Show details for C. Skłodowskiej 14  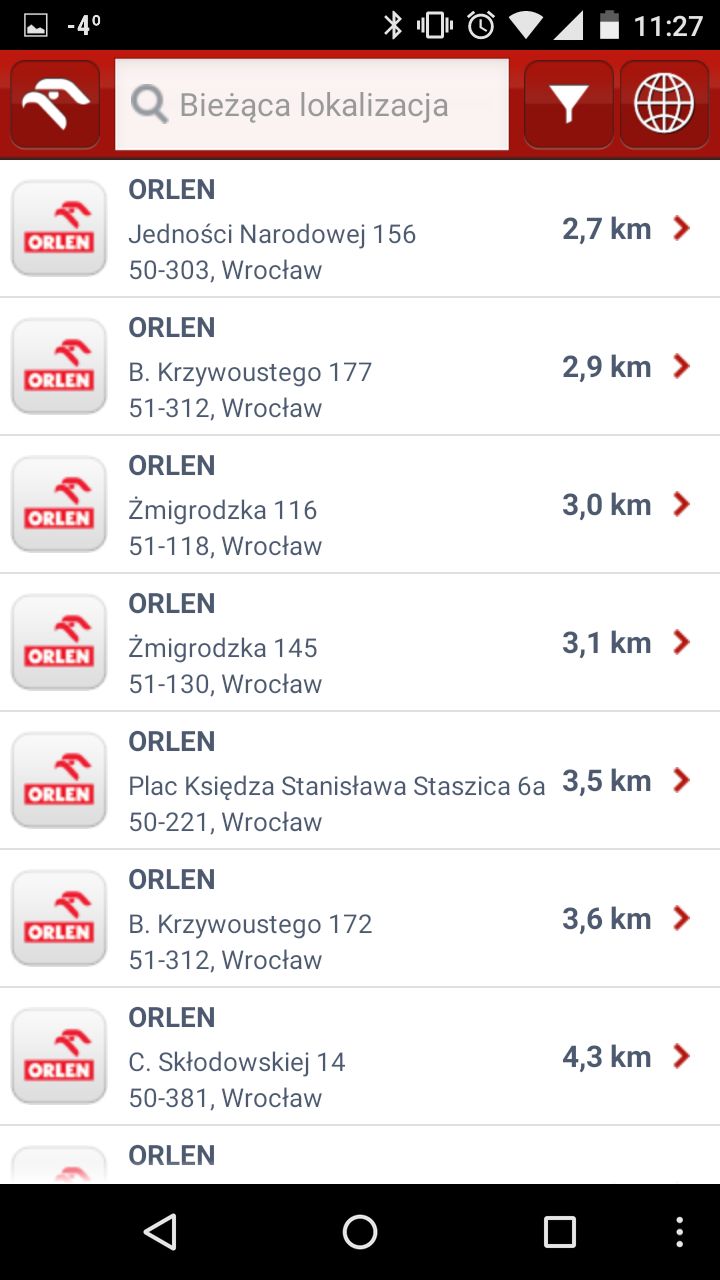360,1057
